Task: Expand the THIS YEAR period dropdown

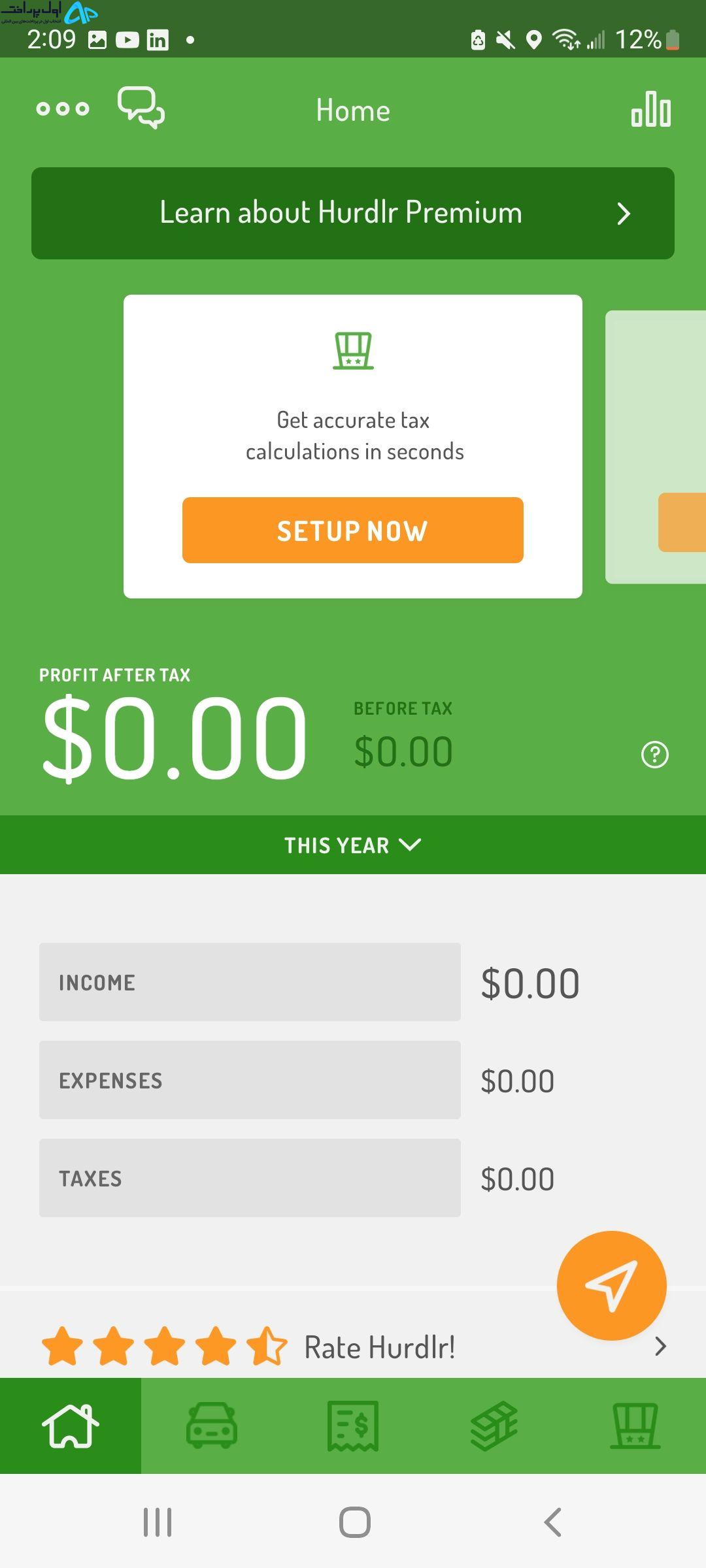Action: tap(353, 845)
